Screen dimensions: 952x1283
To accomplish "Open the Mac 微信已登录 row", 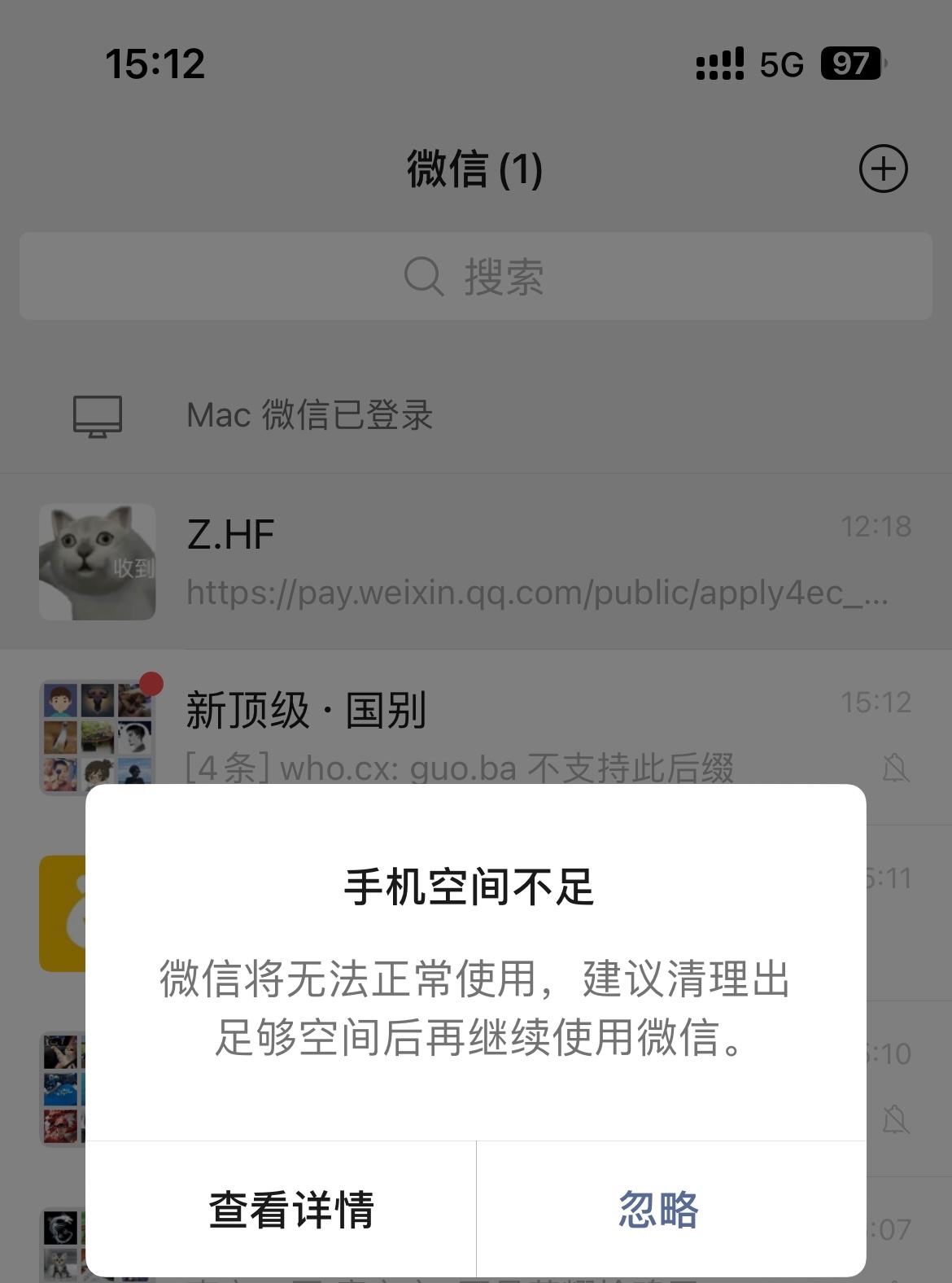I will pos(475,415).
